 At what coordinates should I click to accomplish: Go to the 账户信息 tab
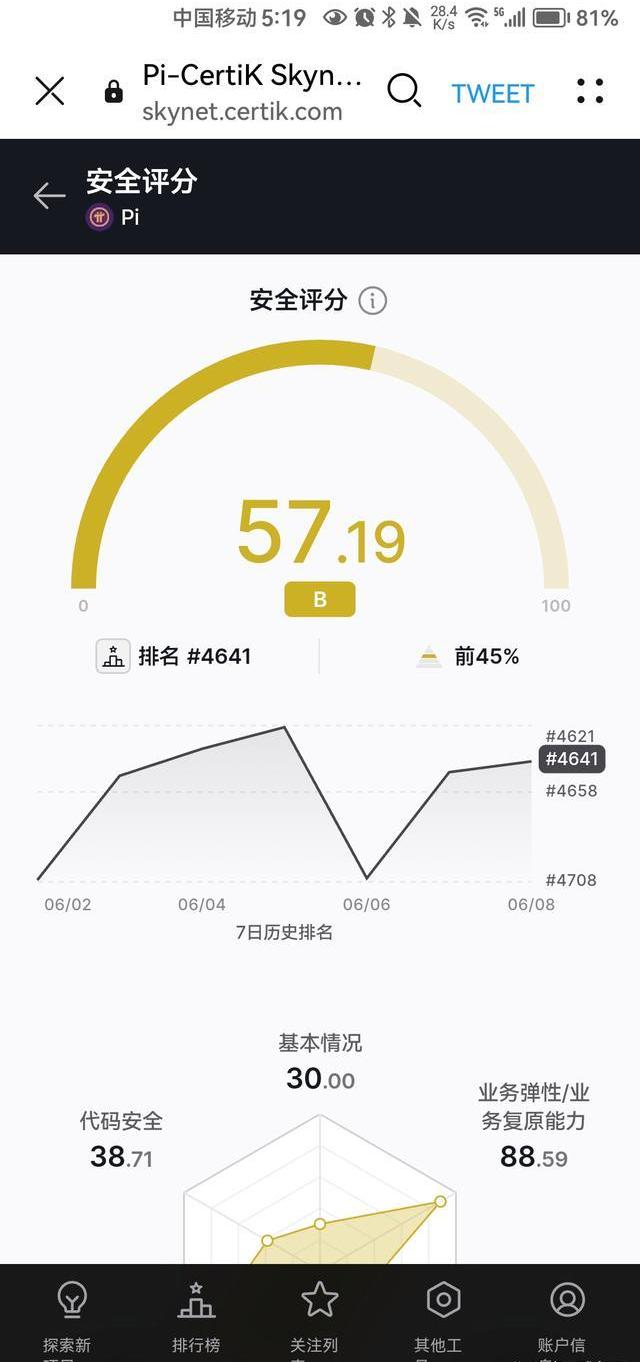[x=567, y=1314]
